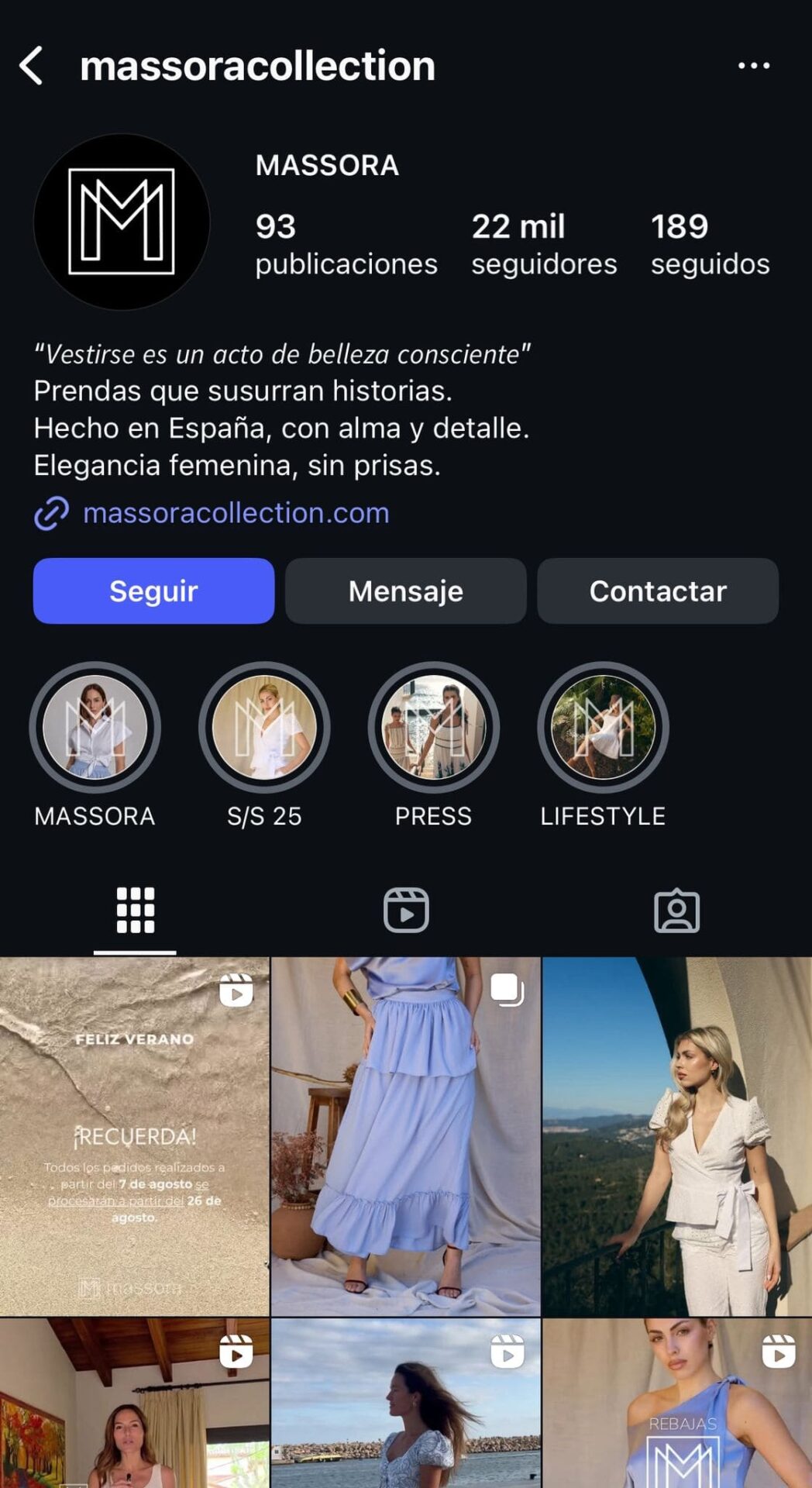The height and width of the screenshot is (1488, 812).
Task: Open the S/S 25 highlight
Action: coord(264,727)
